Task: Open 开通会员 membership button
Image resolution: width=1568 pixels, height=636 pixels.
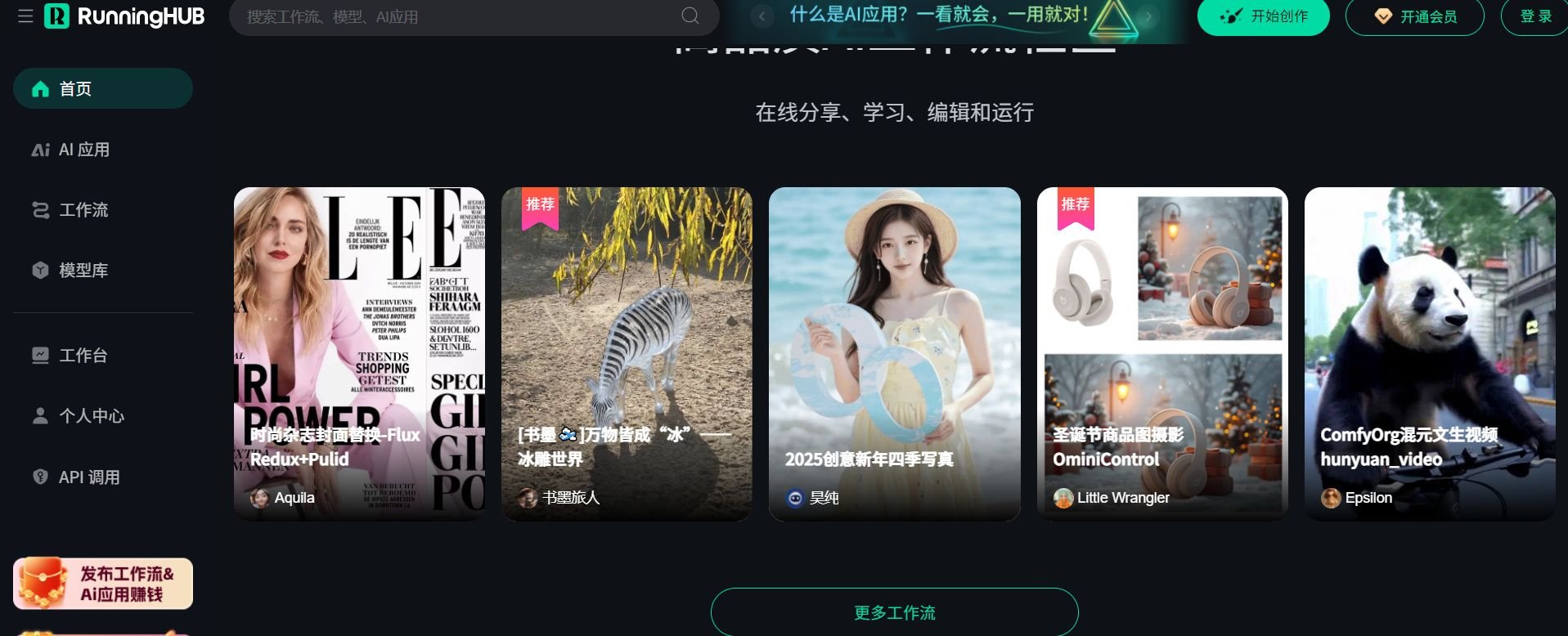Action: pyautogui.click(x=1414, y=16)
